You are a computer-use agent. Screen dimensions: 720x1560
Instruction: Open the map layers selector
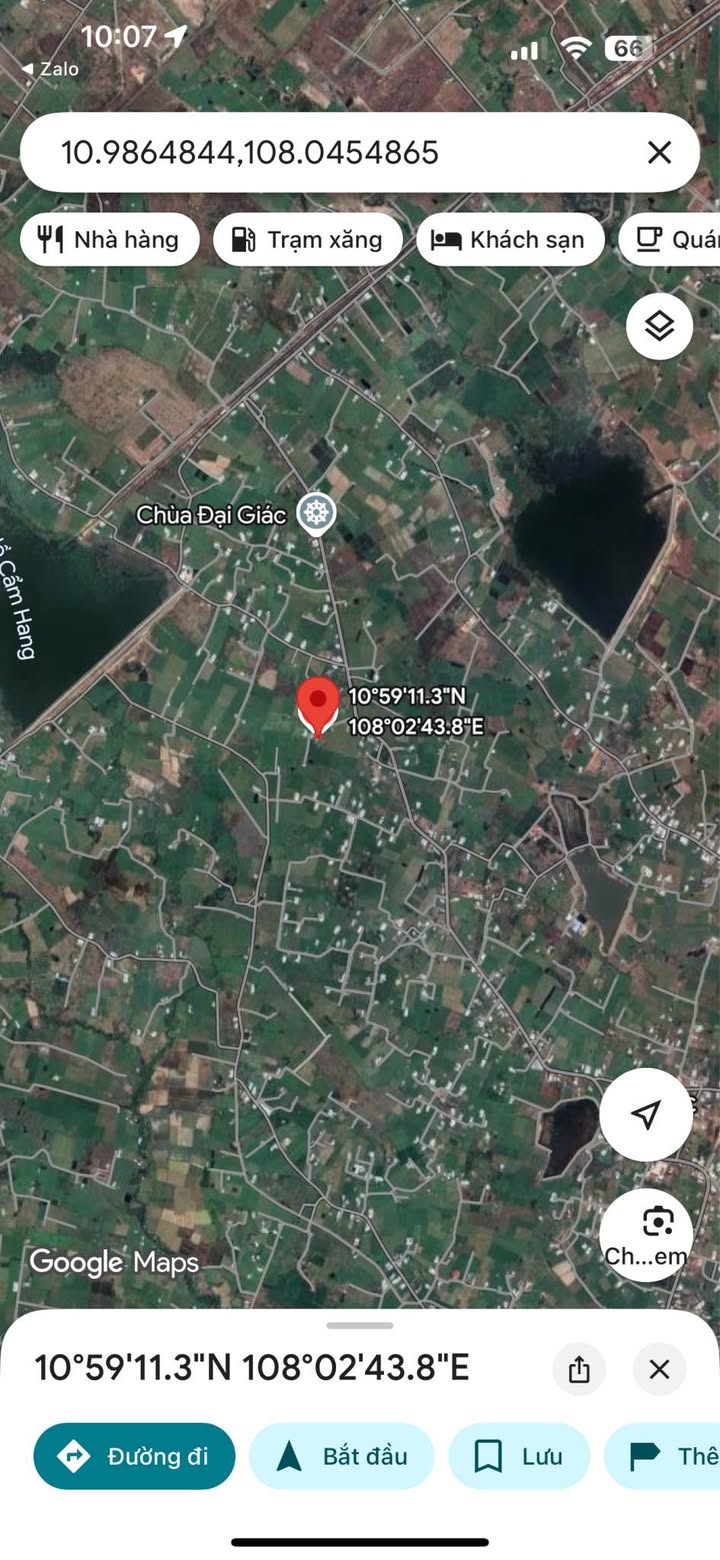(659, 326)
